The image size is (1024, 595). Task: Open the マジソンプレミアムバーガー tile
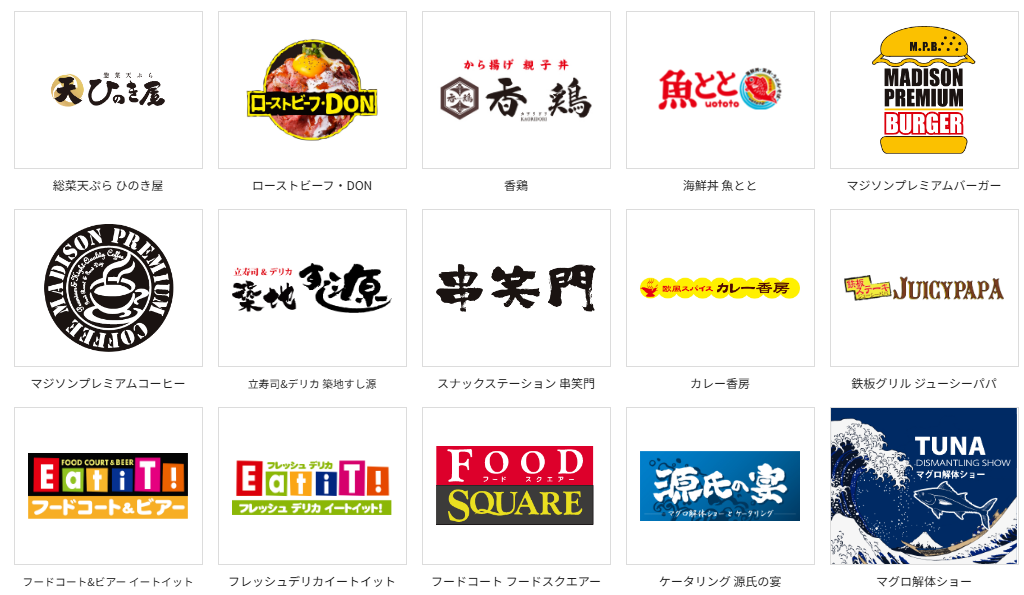point(924,90)
